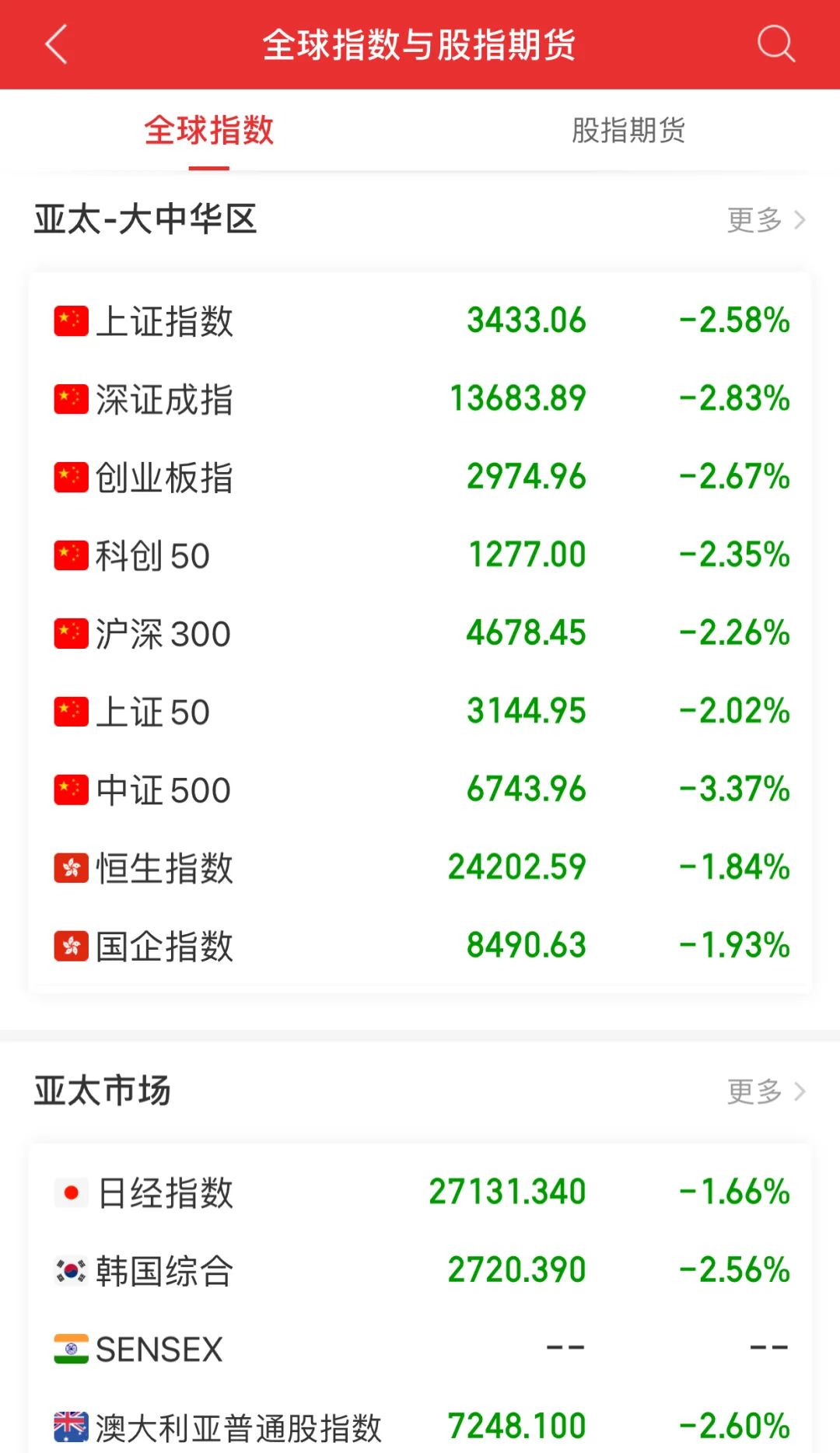840x1453 pixels.
Task: Tap 更多 next to 亚太-大中华区
Action: (x=766, y=220)
